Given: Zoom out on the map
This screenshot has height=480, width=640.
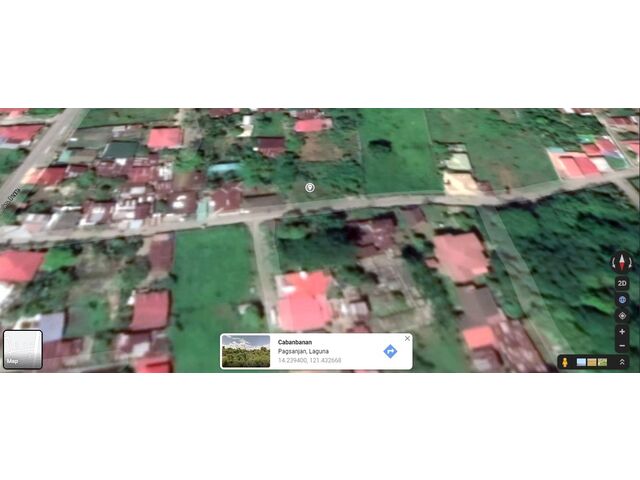Looking at the screenshot, I should [622, 346].
